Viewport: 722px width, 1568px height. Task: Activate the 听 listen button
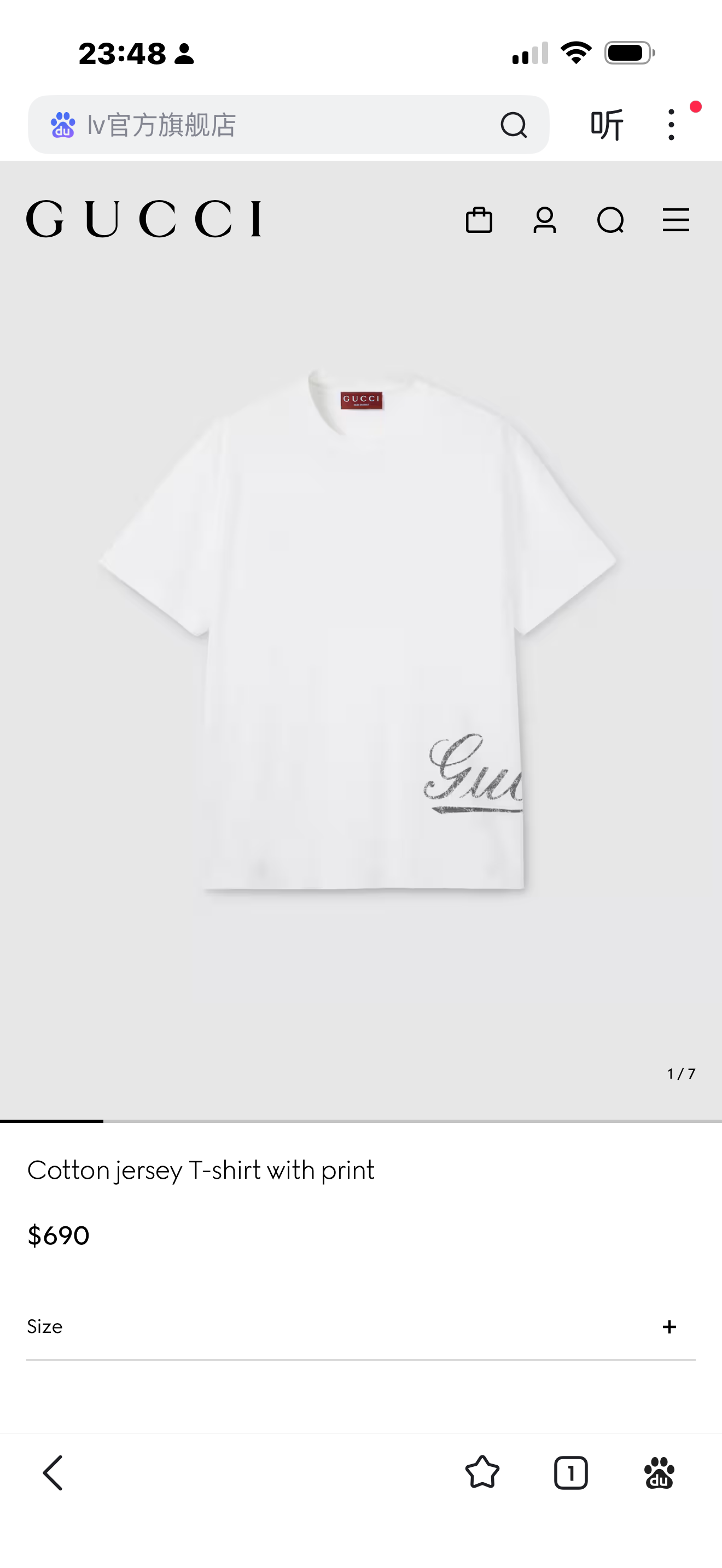pyautogui.click(x=607, y=125)
